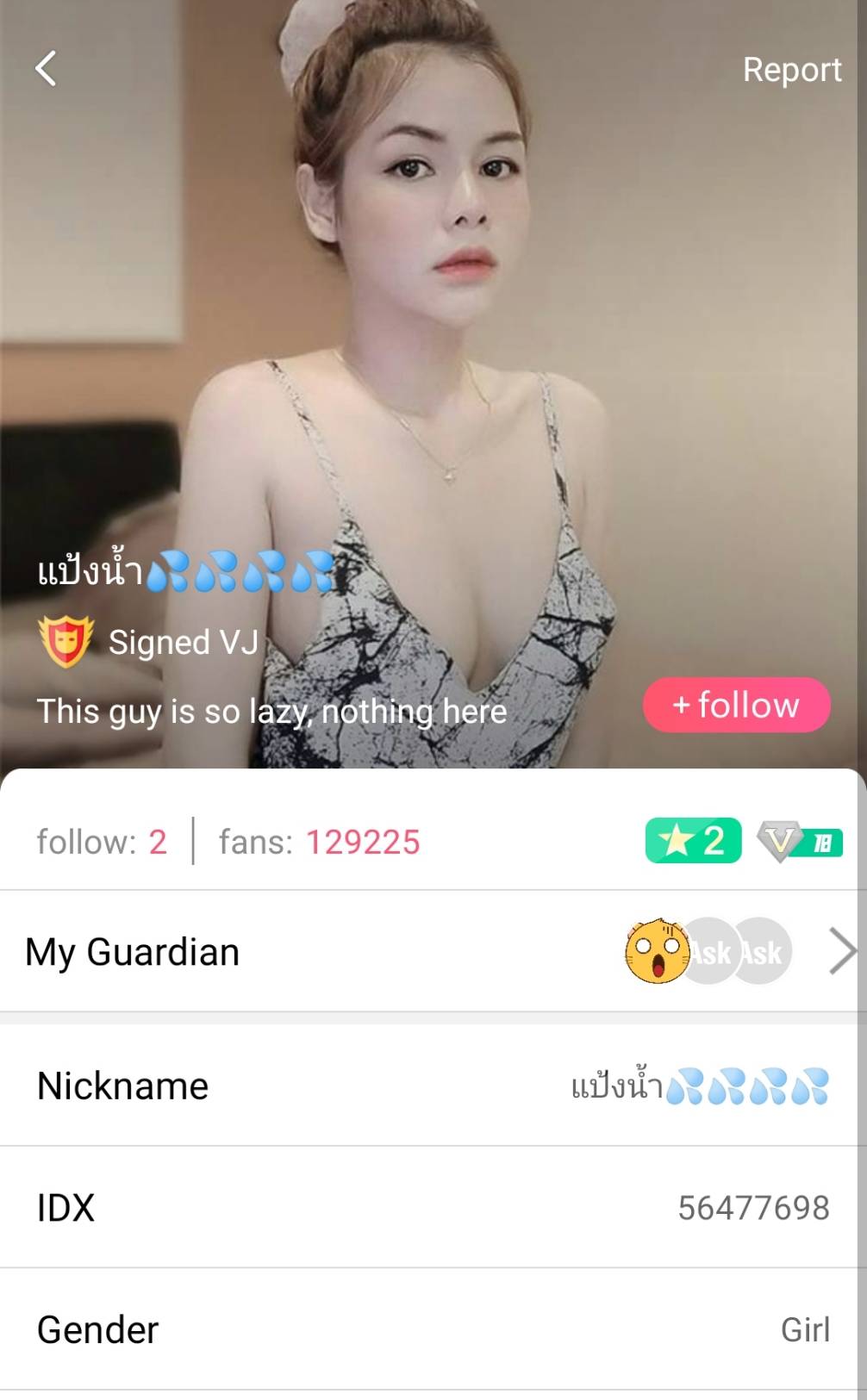This screenshot has height=1400, width=867.
Task: View the fans count list
Action: (319, 842)
